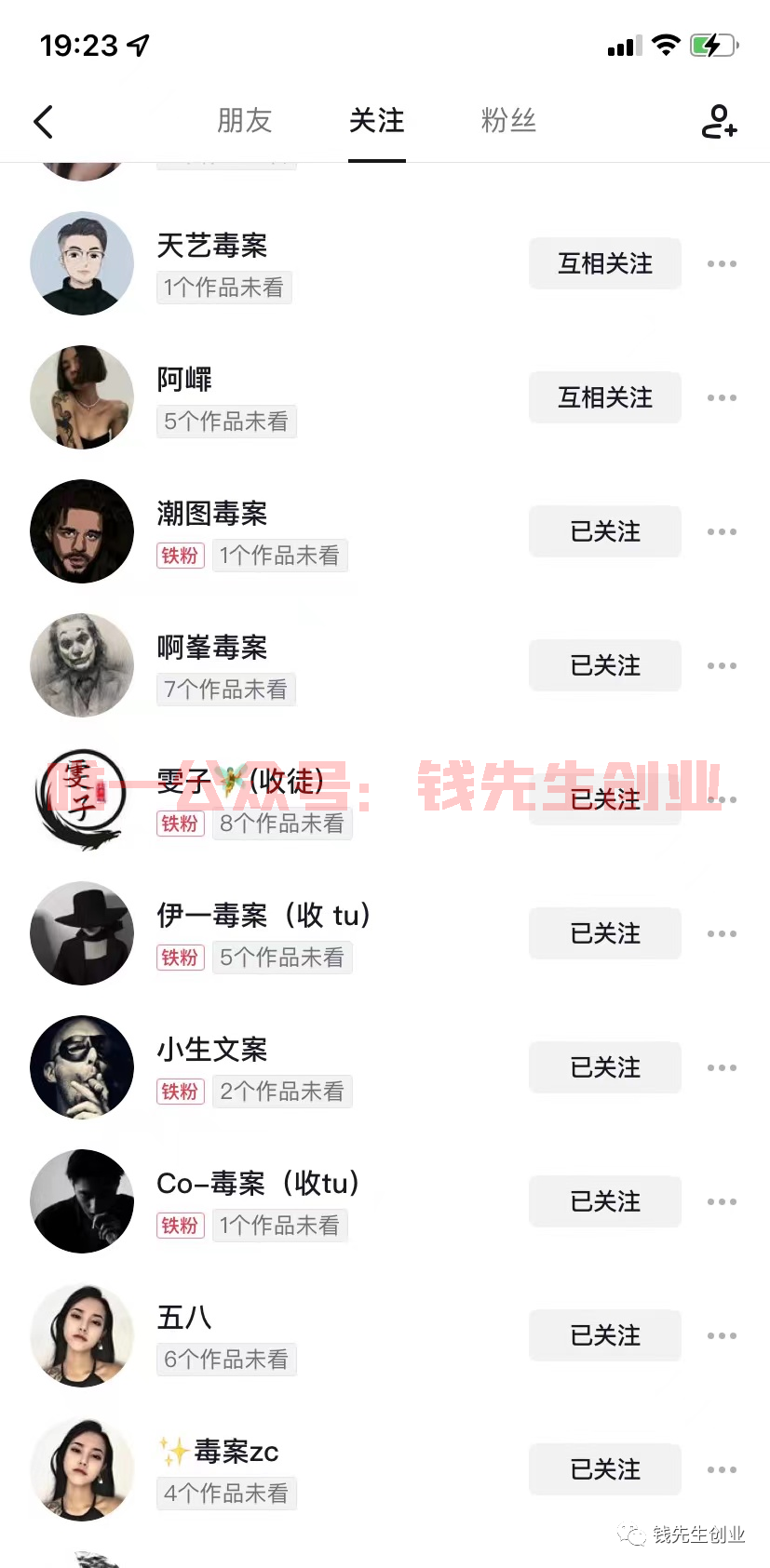Tap the 铁粉 badge beside 潮图毒案
The height and width of the screenshot is (1568, 770).
click(x=180, y=556)
